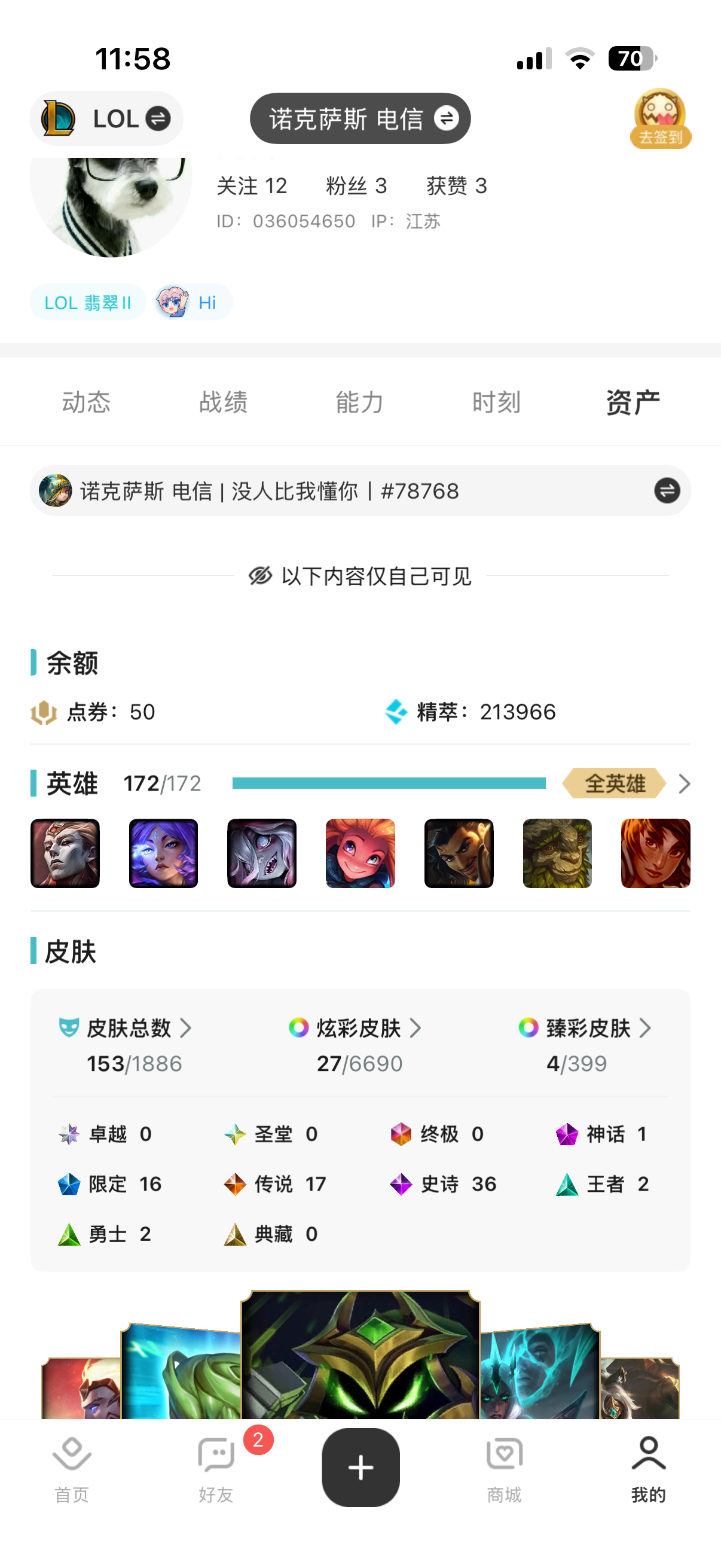Open the 时刻 tab
This screenshot has height=1568, width=721.
[x=496, y=402]
